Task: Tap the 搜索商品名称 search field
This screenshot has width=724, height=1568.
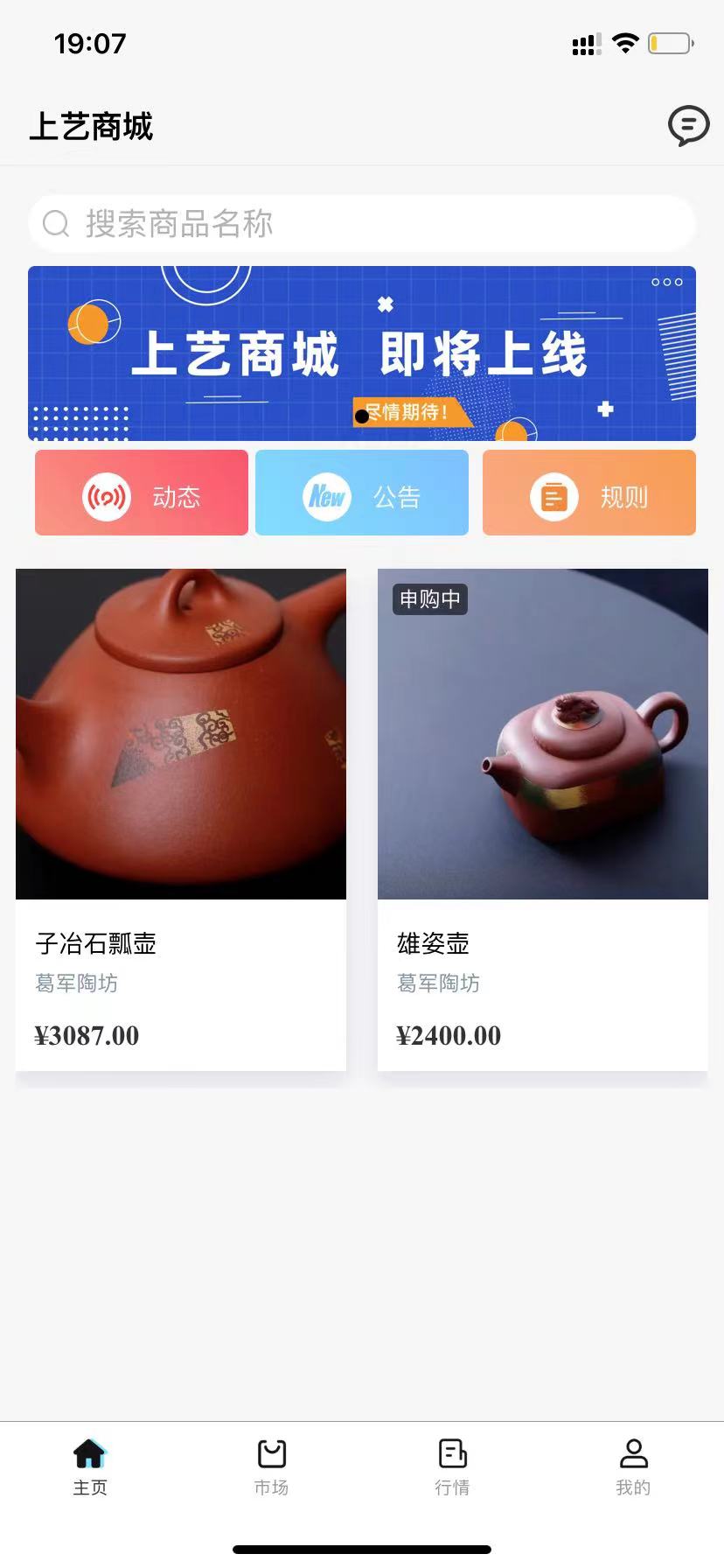Action: 362,224
